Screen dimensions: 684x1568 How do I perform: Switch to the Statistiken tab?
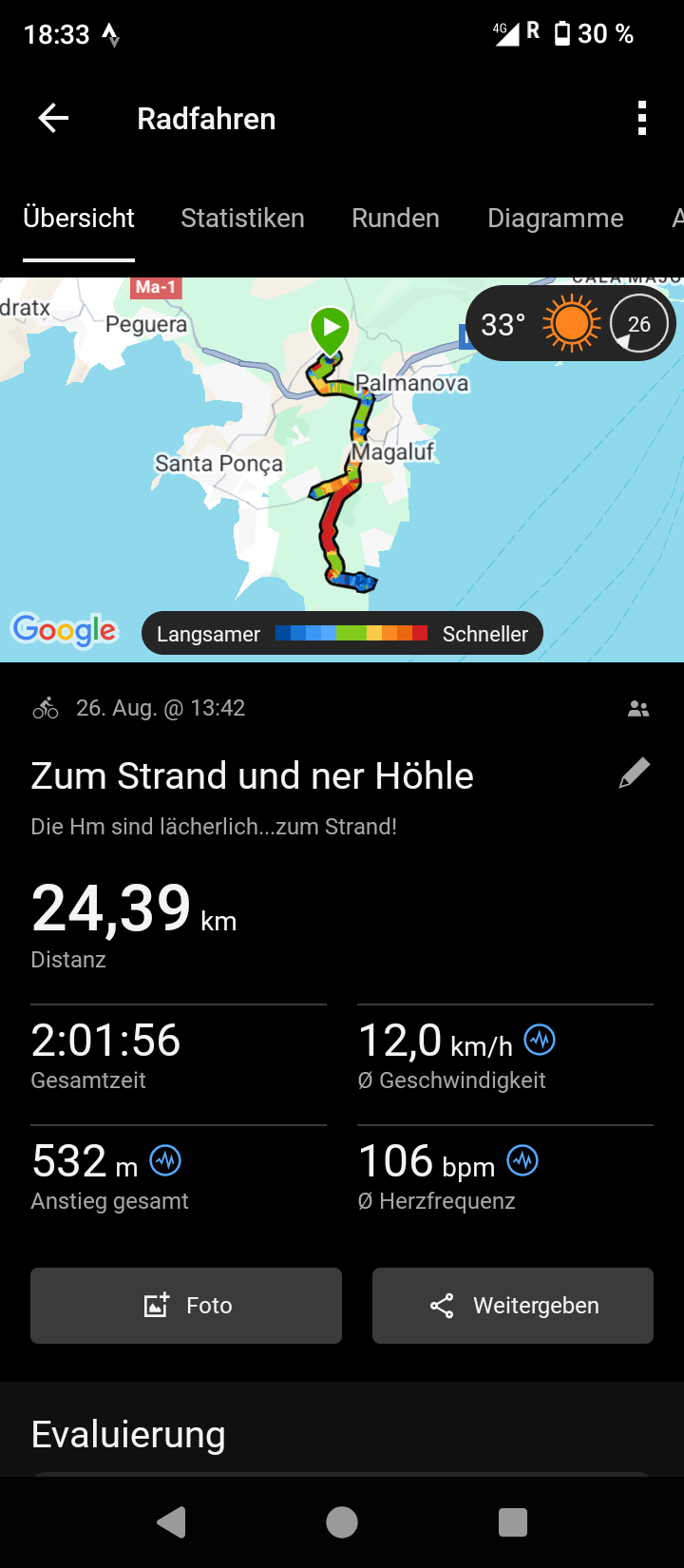click(x=242, y=219)
